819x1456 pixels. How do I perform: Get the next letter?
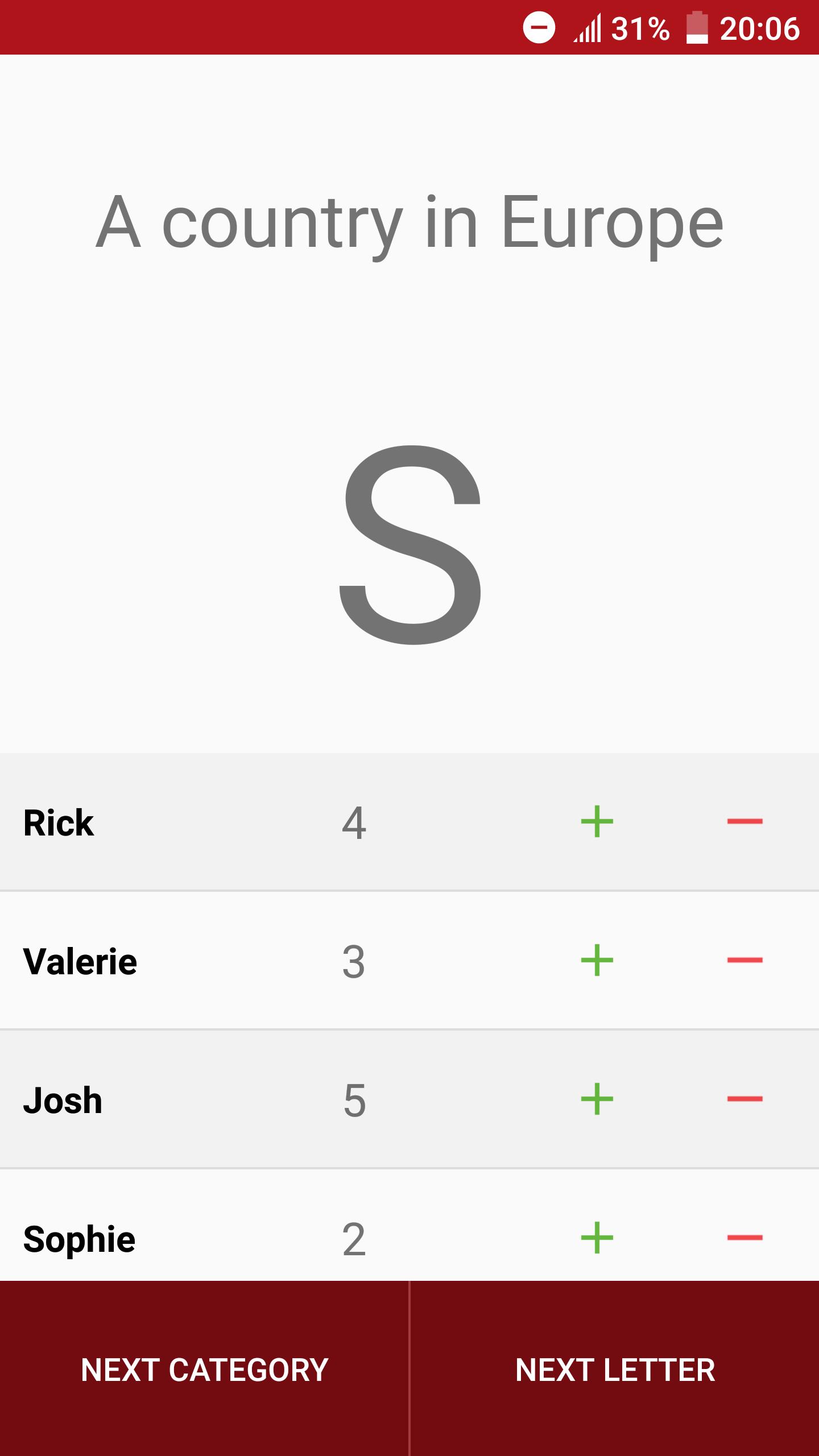pyautogui.click(x=615, y=1370)
